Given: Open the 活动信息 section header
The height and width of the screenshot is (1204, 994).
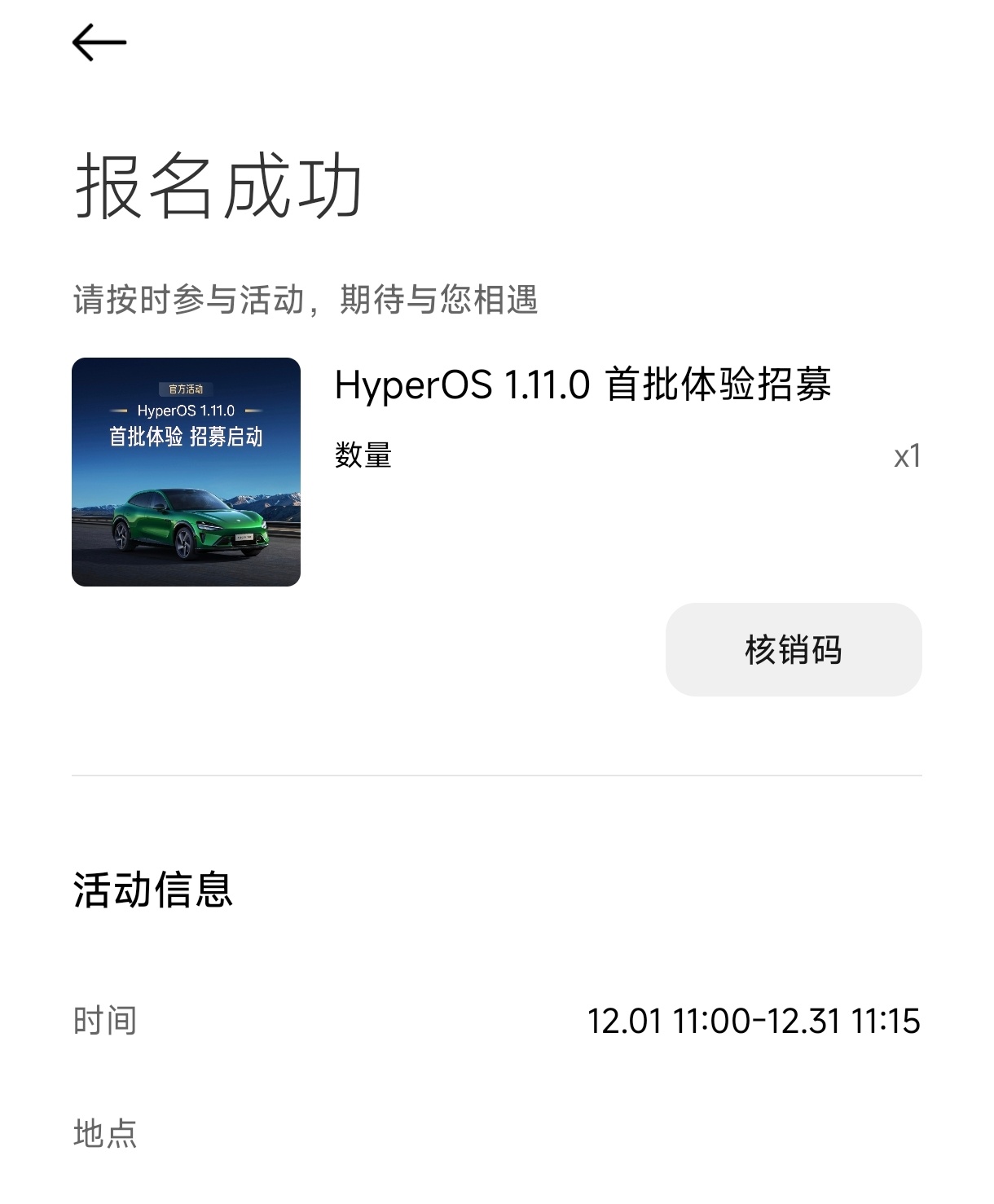Looking at the screenshot, I should pos(153,890).
